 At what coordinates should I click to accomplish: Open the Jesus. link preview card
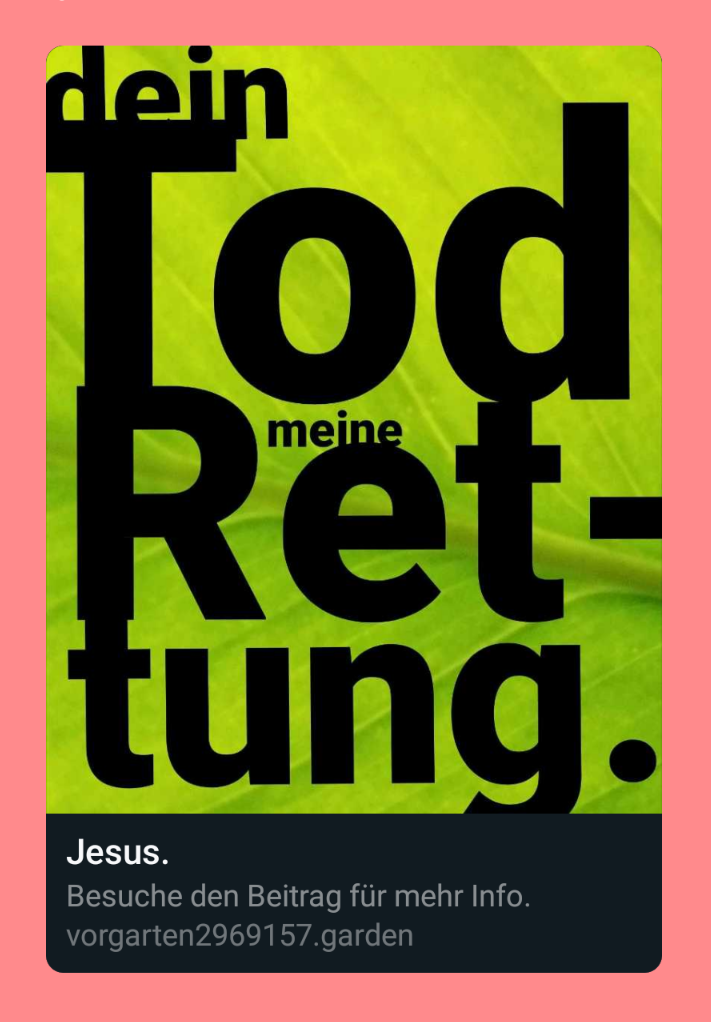coord(354,892)
